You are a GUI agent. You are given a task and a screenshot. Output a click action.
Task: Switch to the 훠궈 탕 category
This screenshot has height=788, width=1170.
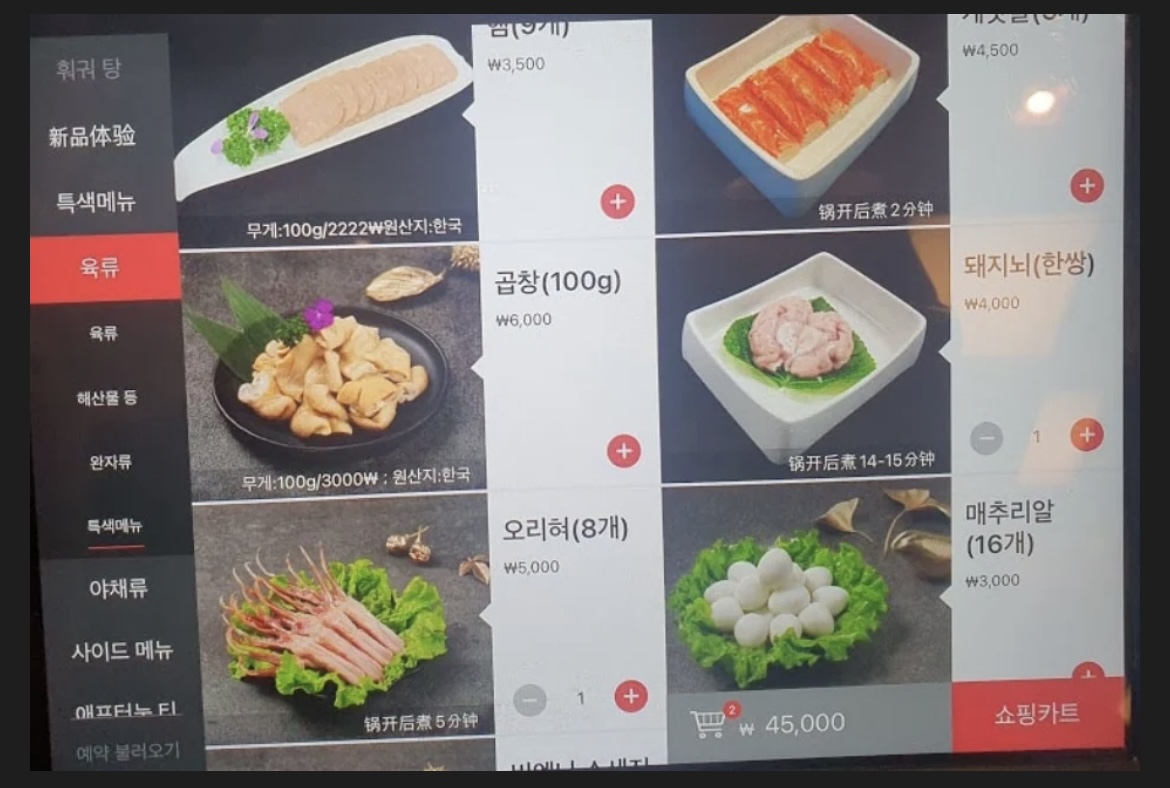(90, 71)
